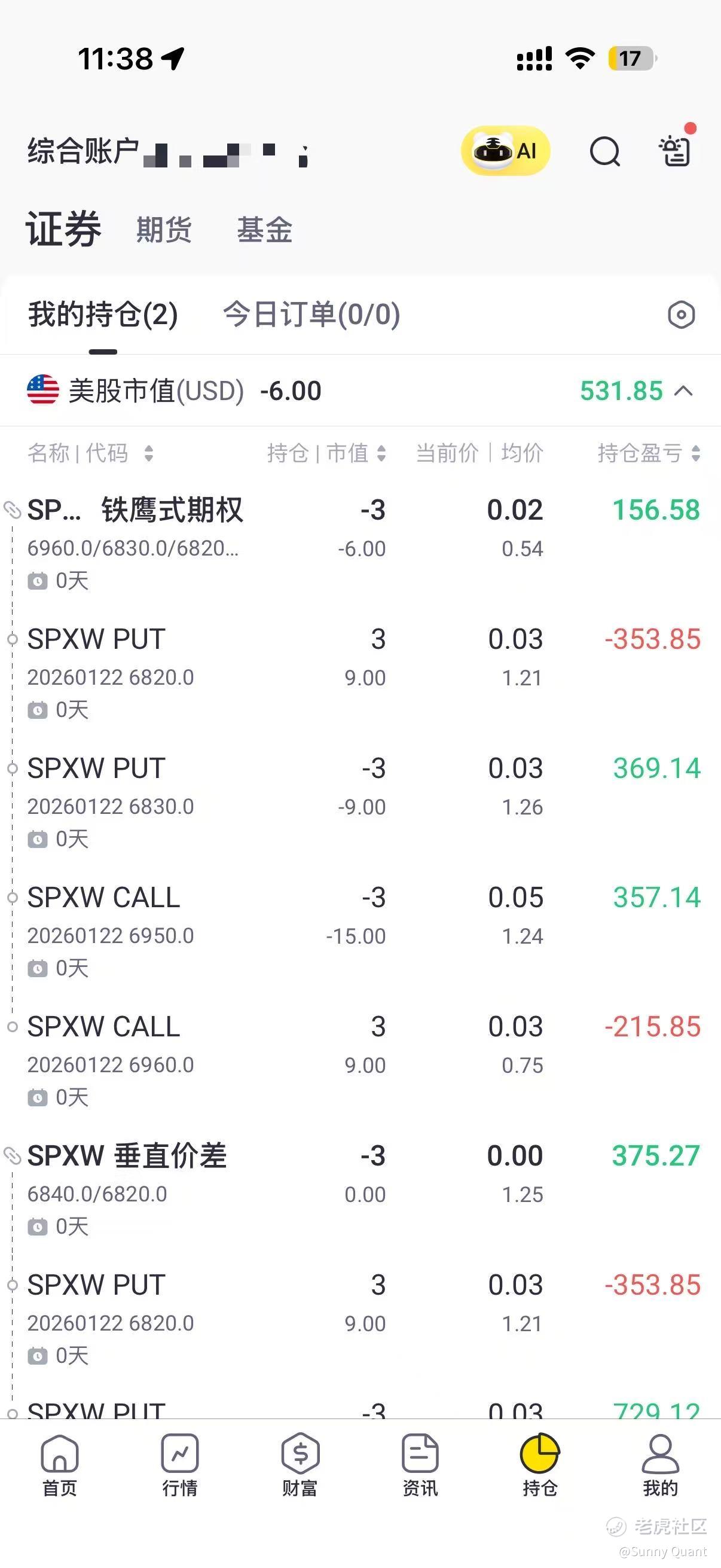Viewport: 721px width, 1568px height.
Task: Select the 证券 tab
Action: coord(63,229)
